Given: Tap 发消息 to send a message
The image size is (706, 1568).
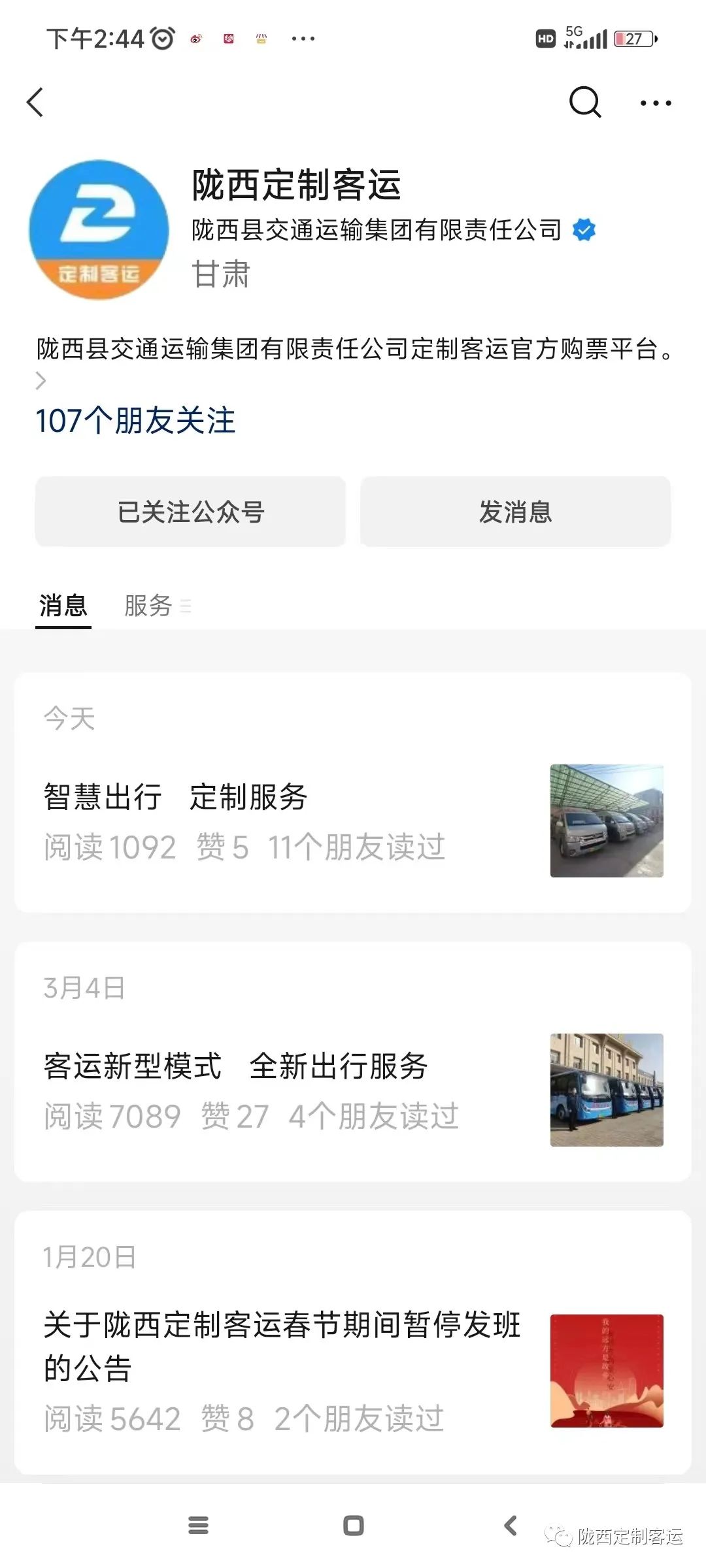Looking at the screenshot, I should click(x=515, y=512).
